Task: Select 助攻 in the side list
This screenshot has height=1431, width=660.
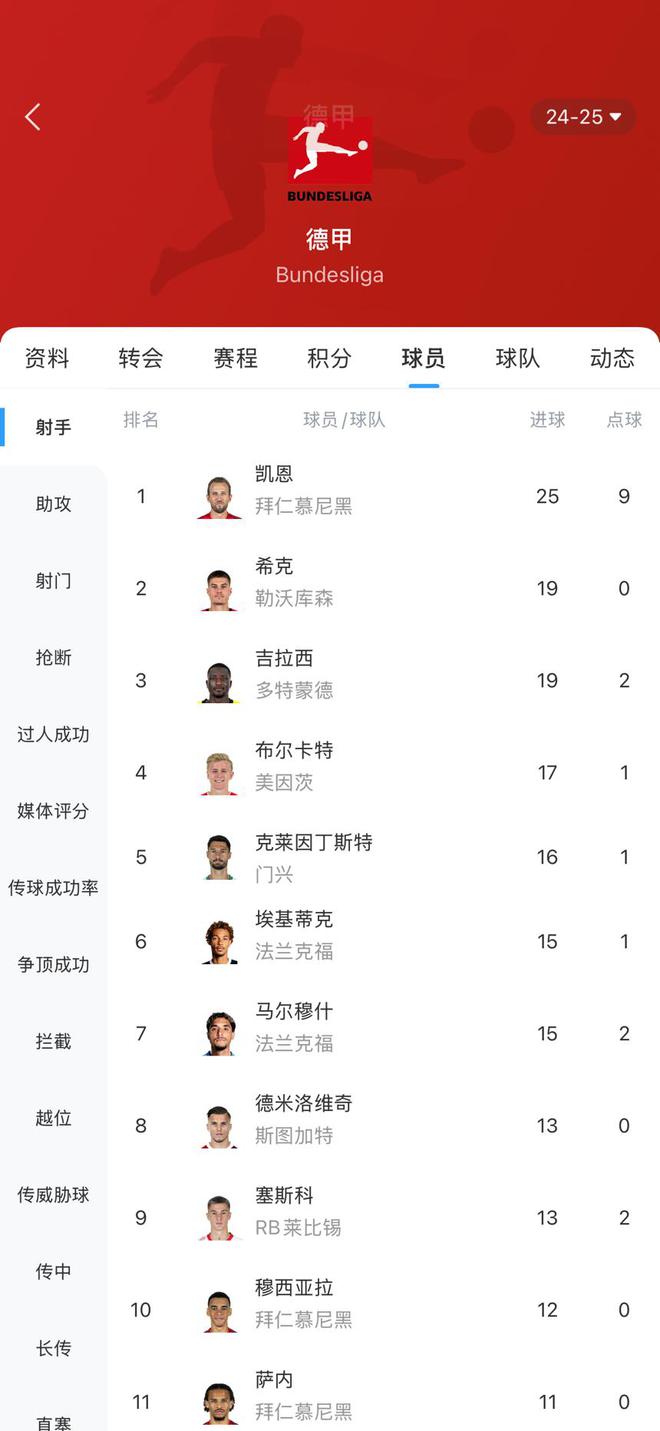Action: pyautogui.click(x=53, y=504)
